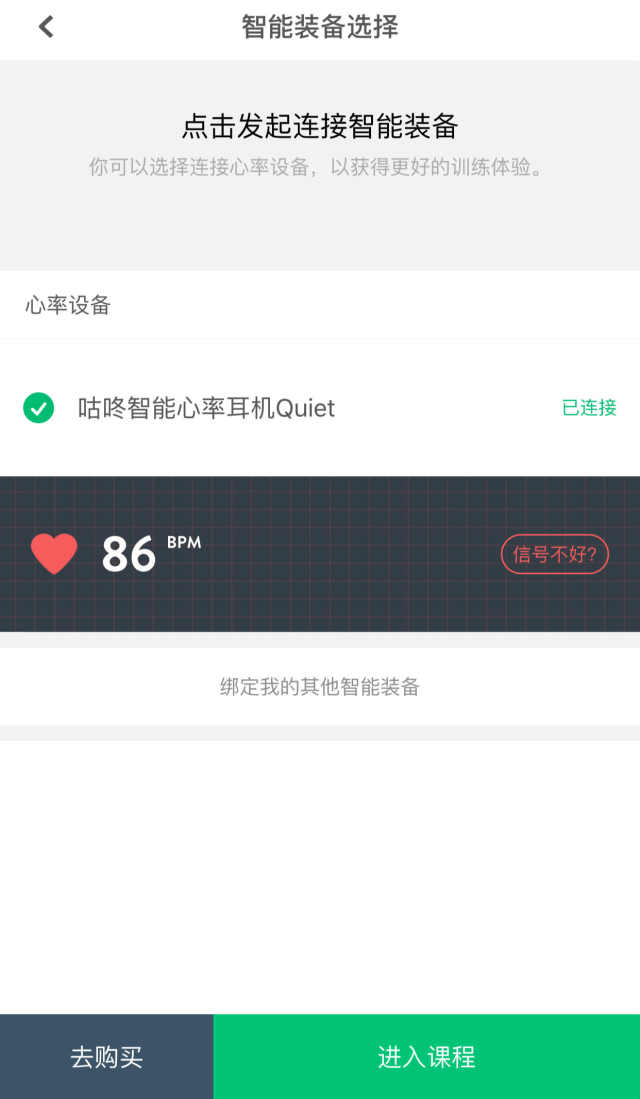This screenshot has width=640, height=1099.
Task: Select the 咕咚智能心率耳机Quiet device row
Action: tap(320, 408)
